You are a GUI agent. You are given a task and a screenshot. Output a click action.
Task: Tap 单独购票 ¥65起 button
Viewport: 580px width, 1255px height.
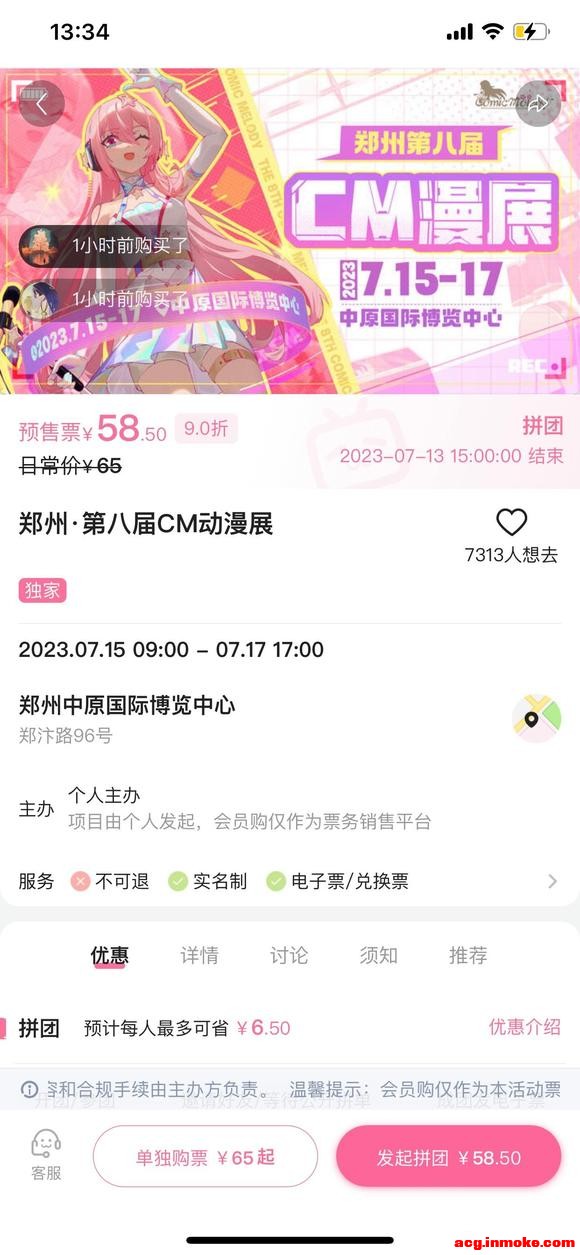[205, 1157]
